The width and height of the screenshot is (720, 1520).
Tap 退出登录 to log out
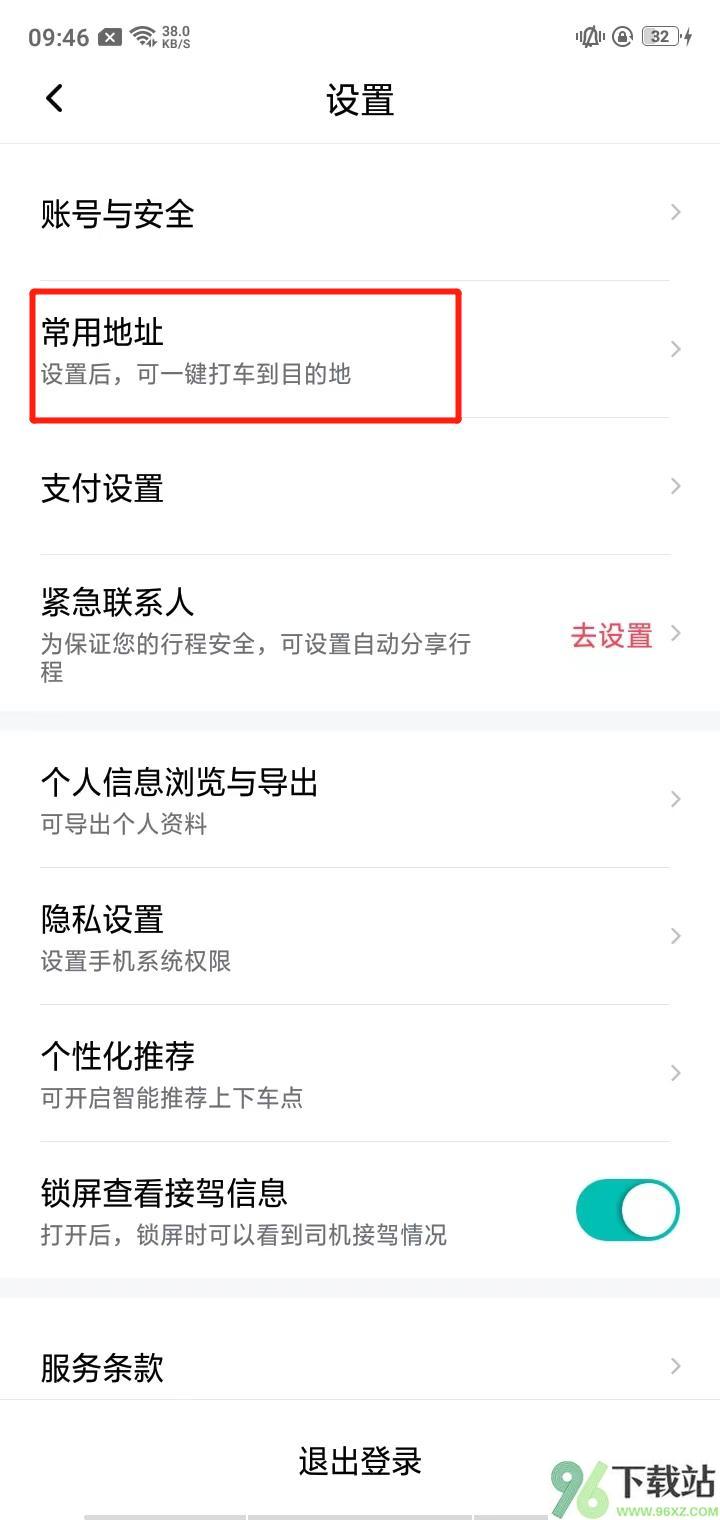click(360, 1461)
